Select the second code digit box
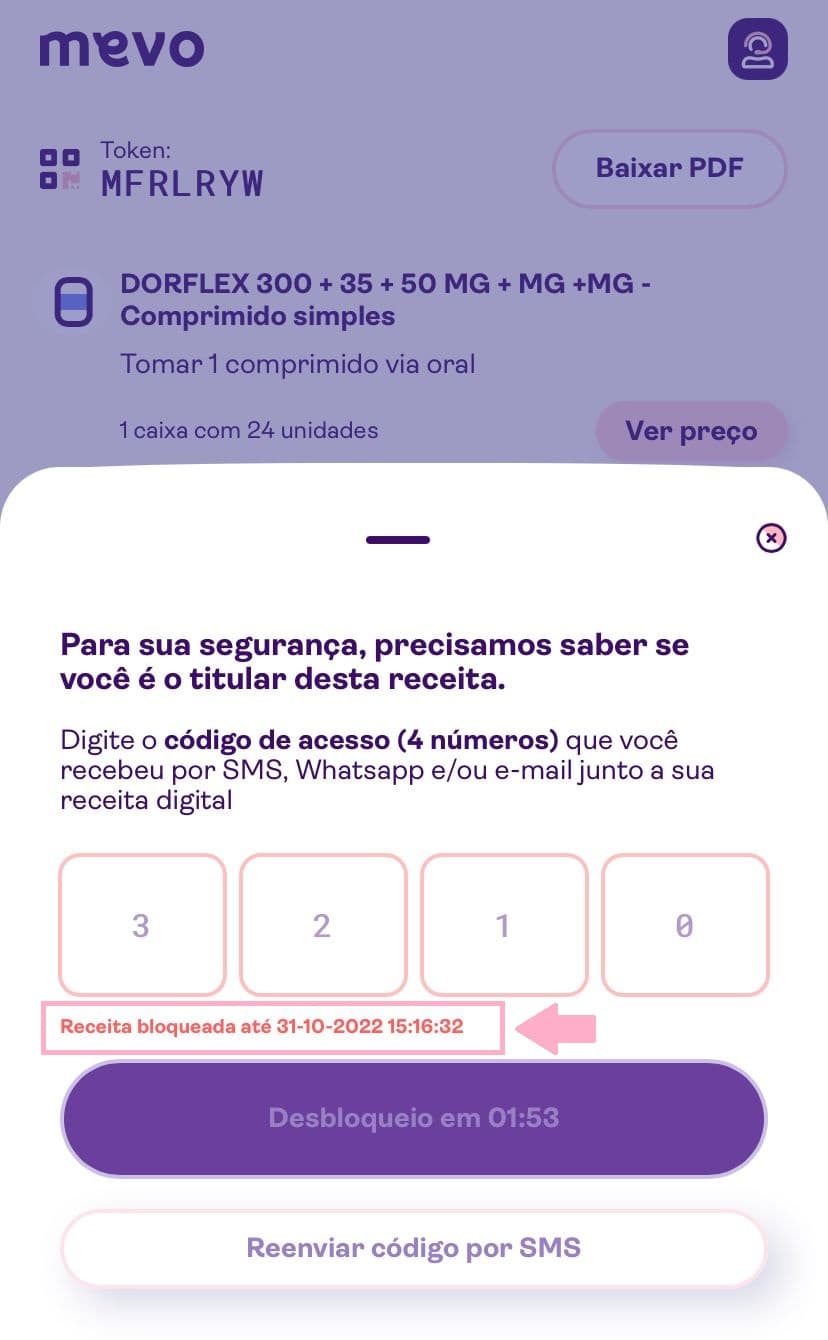828x1340 pixels. pos(323,925)
